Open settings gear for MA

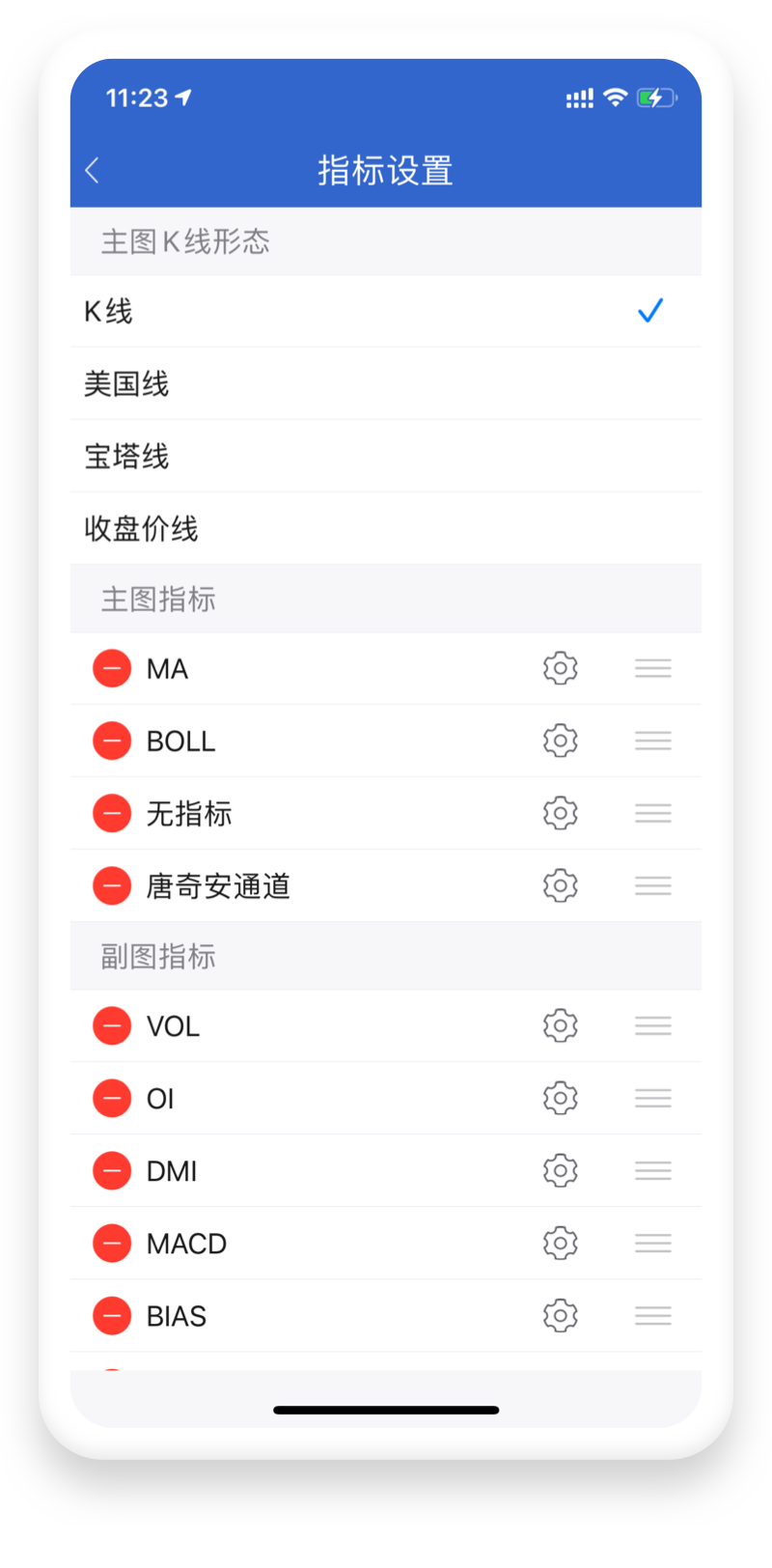point(560,668)
